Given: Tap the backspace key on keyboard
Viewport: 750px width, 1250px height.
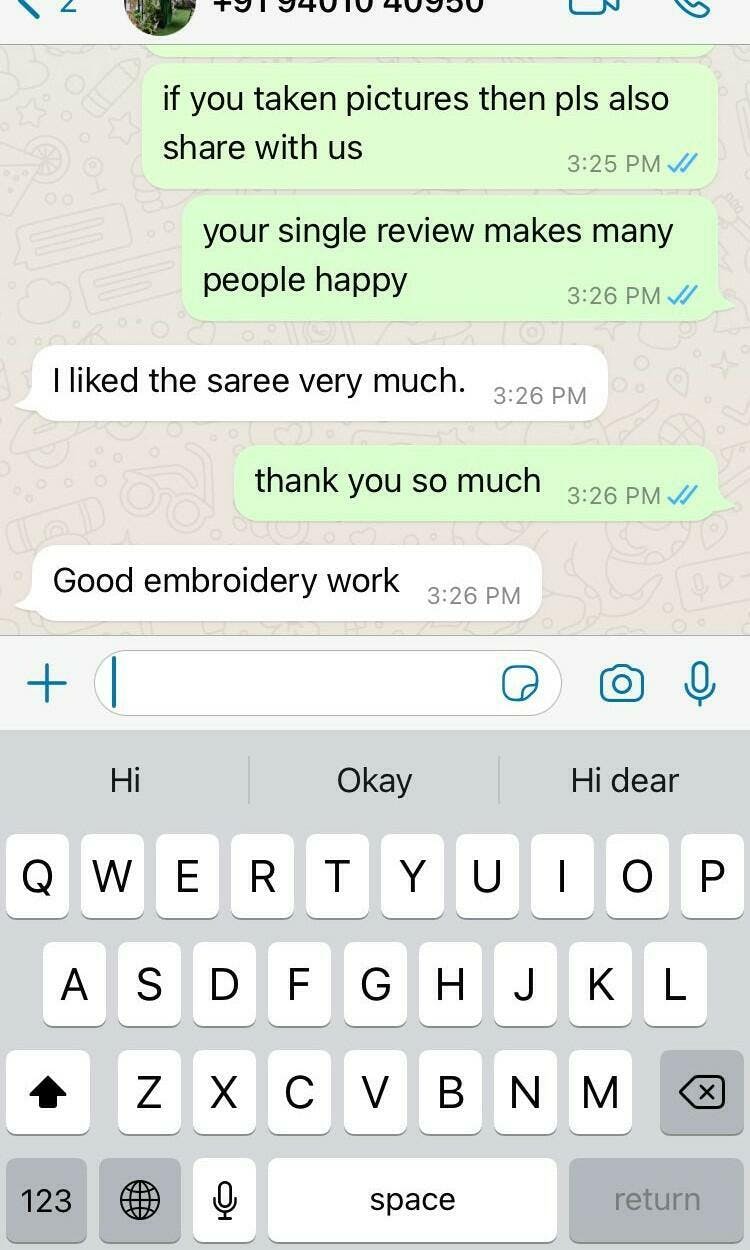Looking at the screenshot, I should coord(702,1092).
